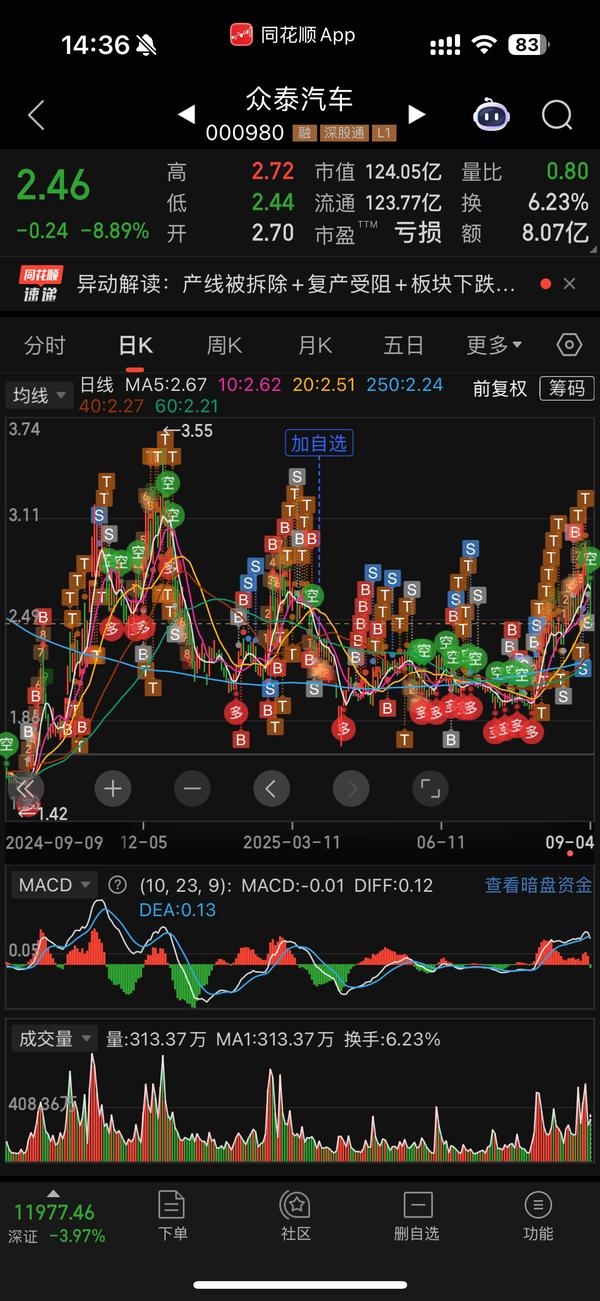
Task: Select the 月K chart tab
Action: pos(314,345)
